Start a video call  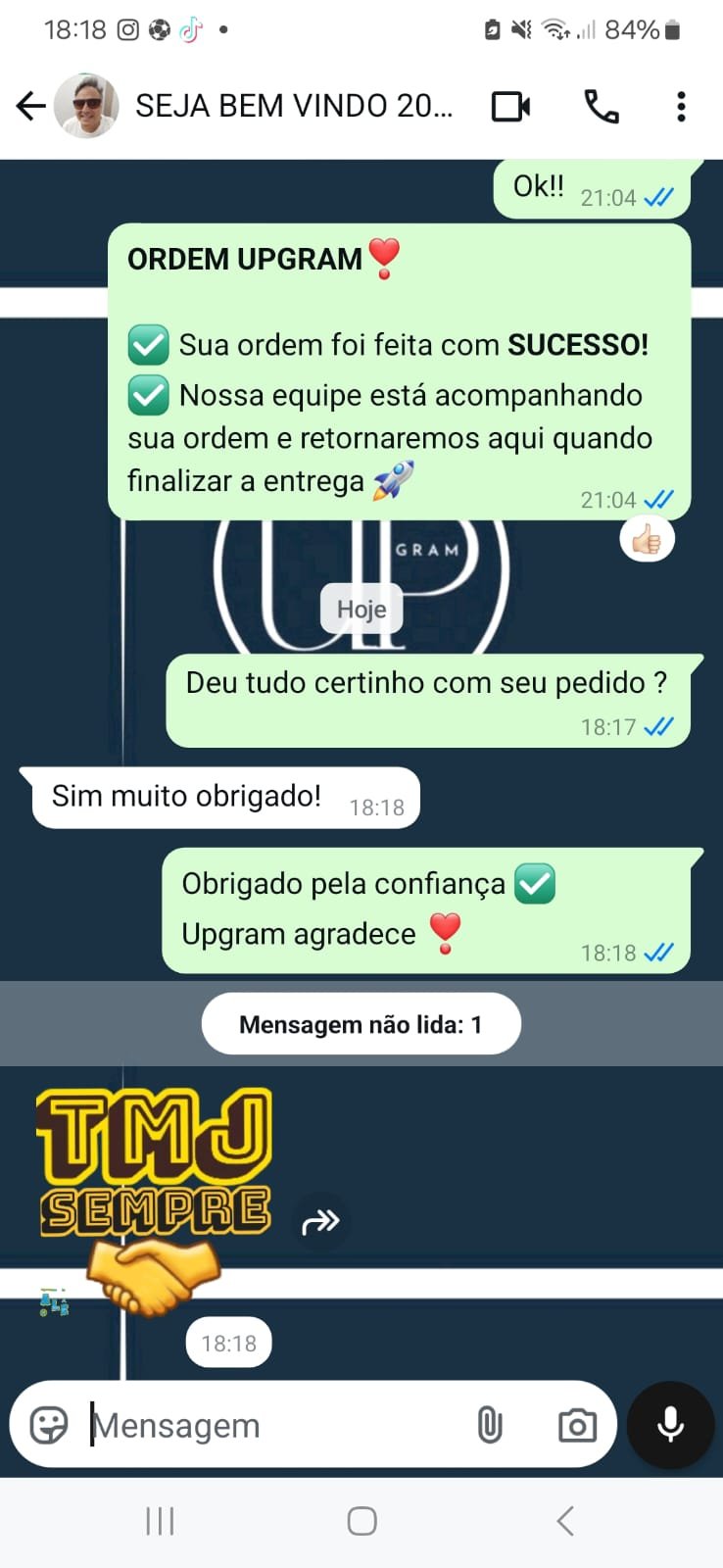click(510, 106)
